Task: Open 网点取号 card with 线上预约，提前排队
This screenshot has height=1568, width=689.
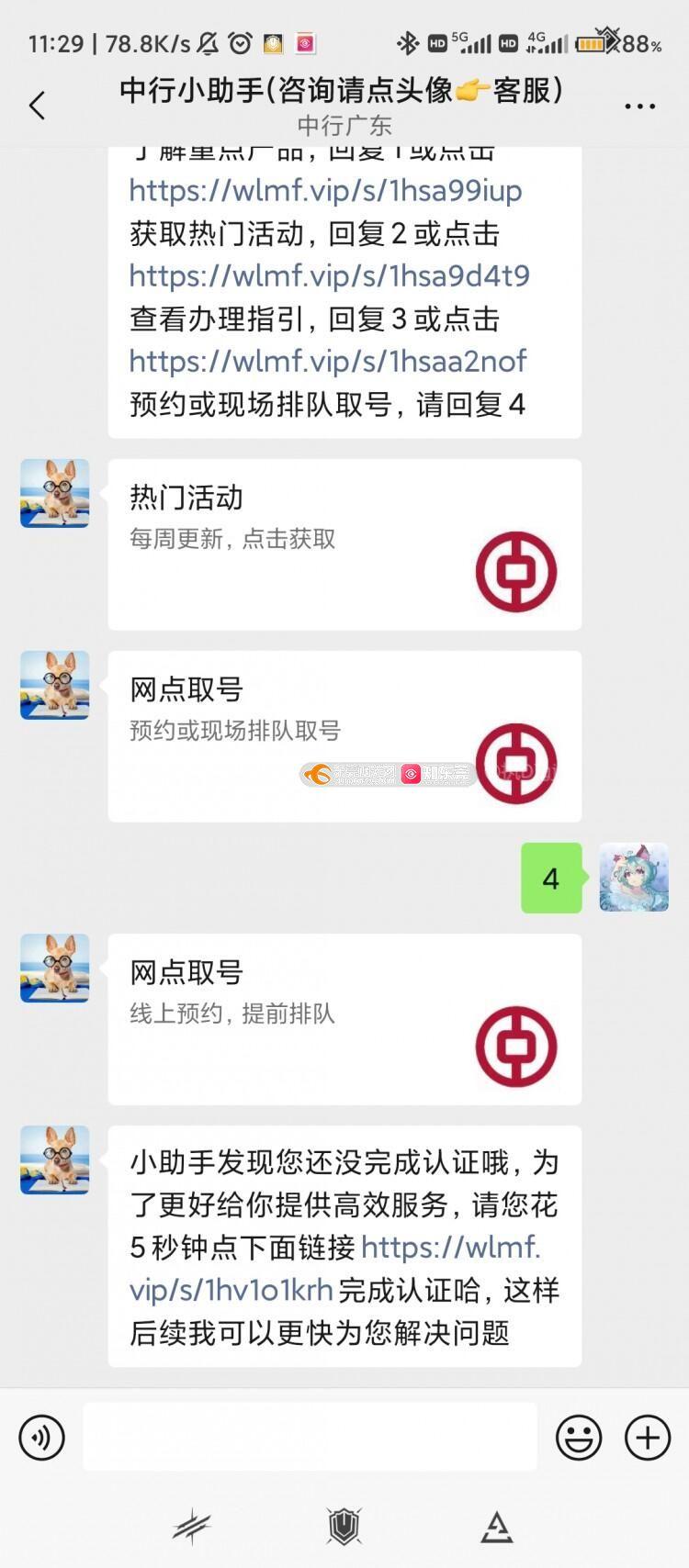Action: [x=344, y=1019]
